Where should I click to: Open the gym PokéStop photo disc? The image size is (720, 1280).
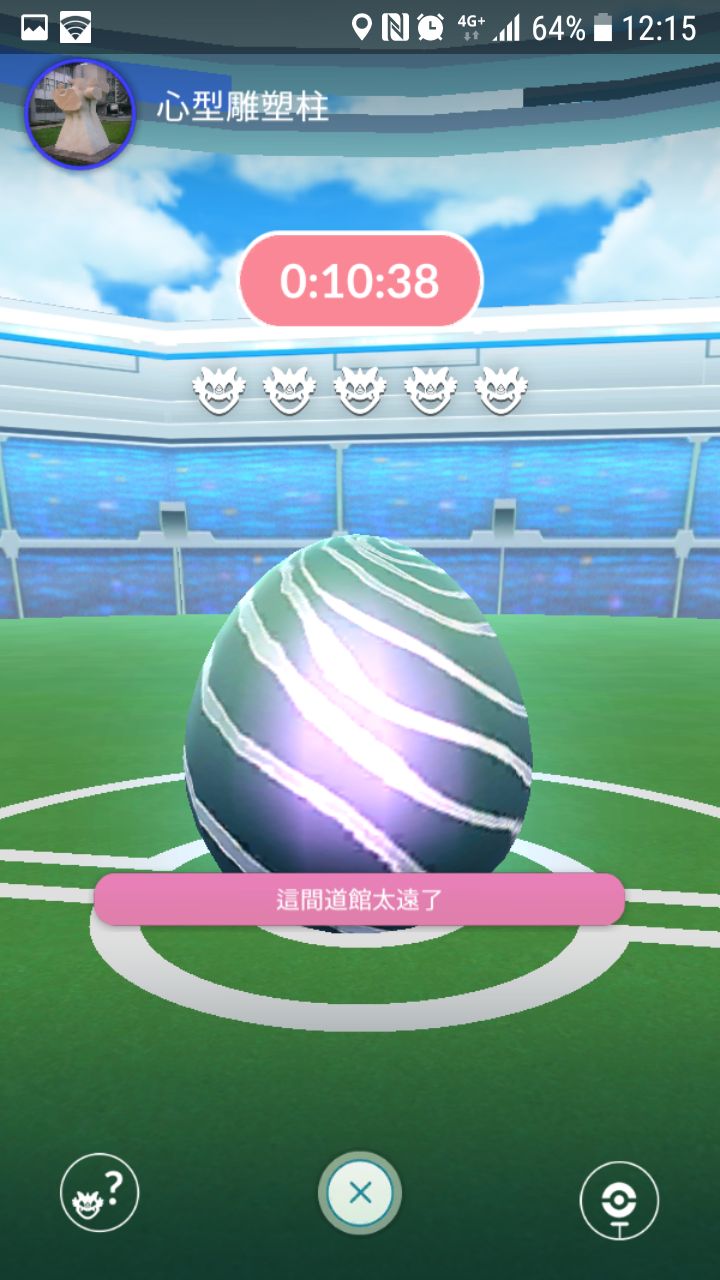(x=619, y=1200)
